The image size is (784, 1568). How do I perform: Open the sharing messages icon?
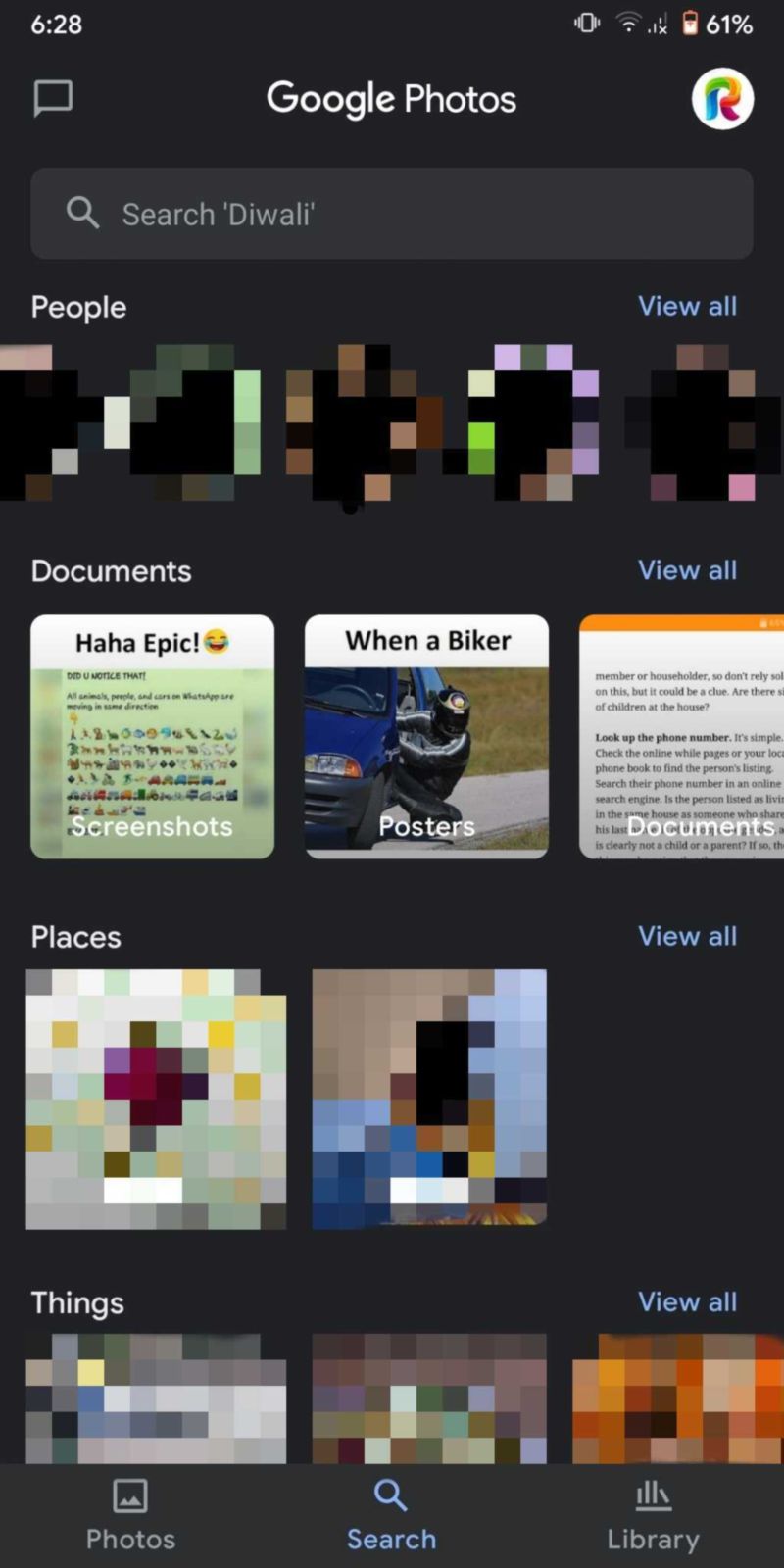53,98
